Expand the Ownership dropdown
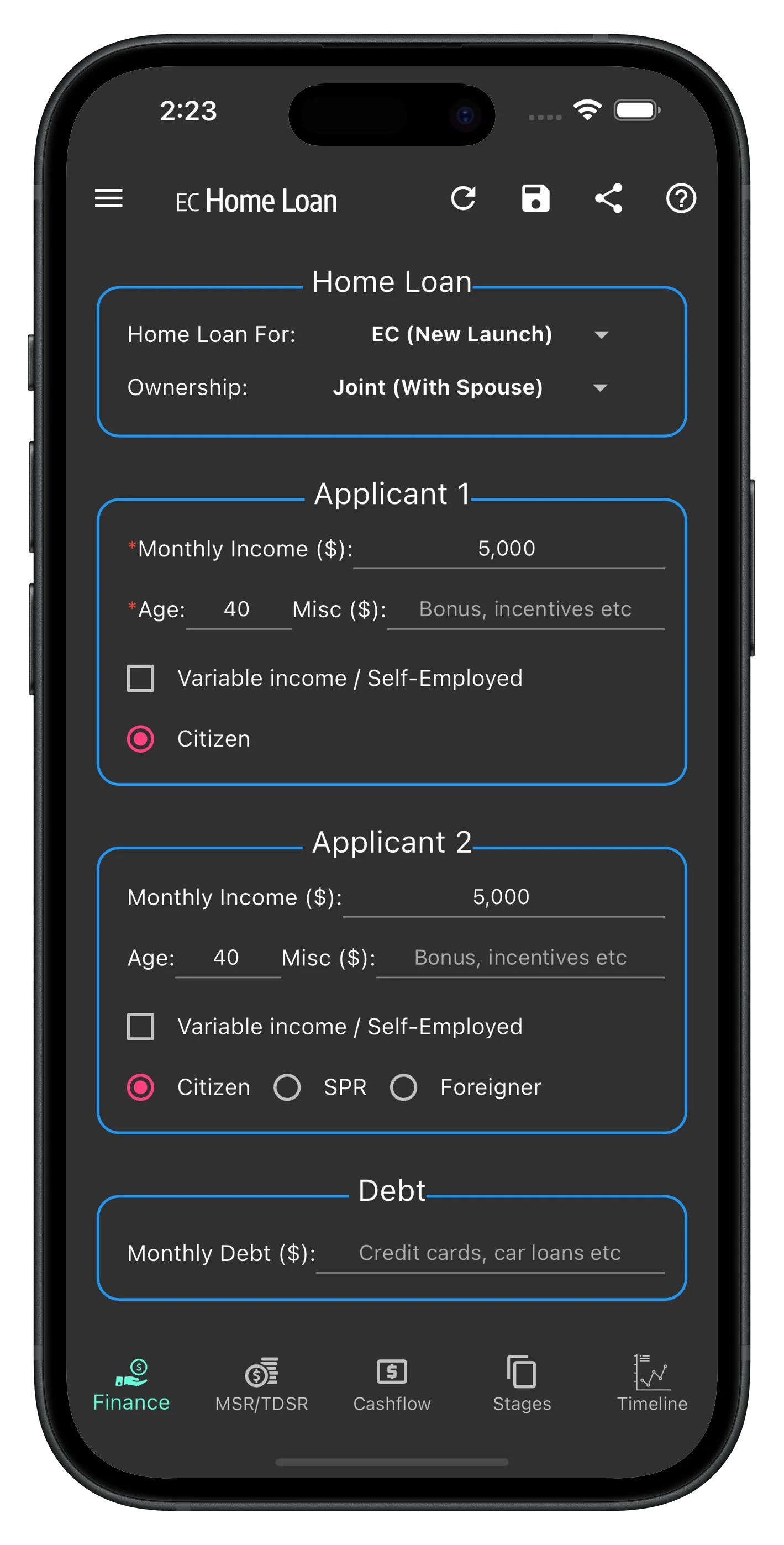The width and height of the screenshot is (784, 1545). point(471,387)
